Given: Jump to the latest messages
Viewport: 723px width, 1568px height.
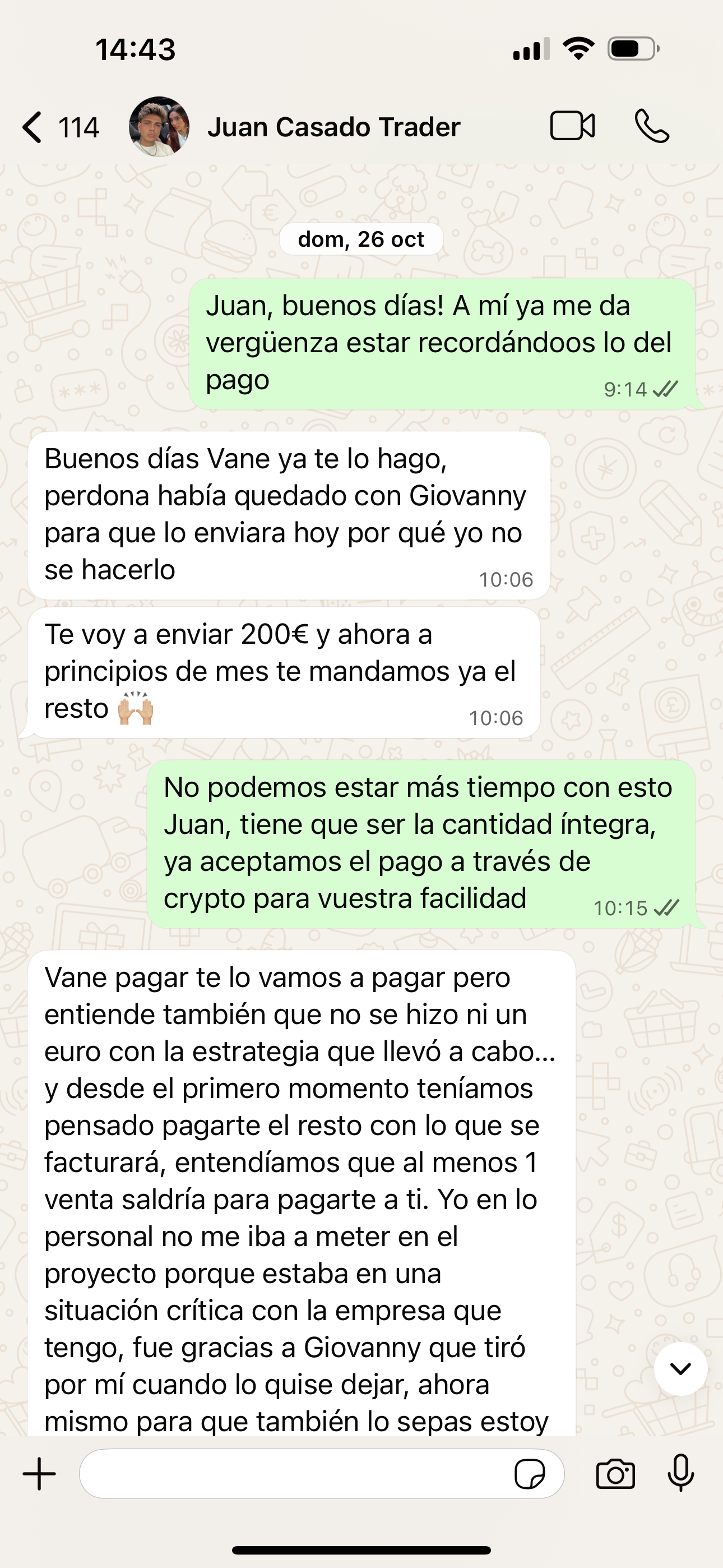Looking at the screenshot, I should tap(680, 1368).
